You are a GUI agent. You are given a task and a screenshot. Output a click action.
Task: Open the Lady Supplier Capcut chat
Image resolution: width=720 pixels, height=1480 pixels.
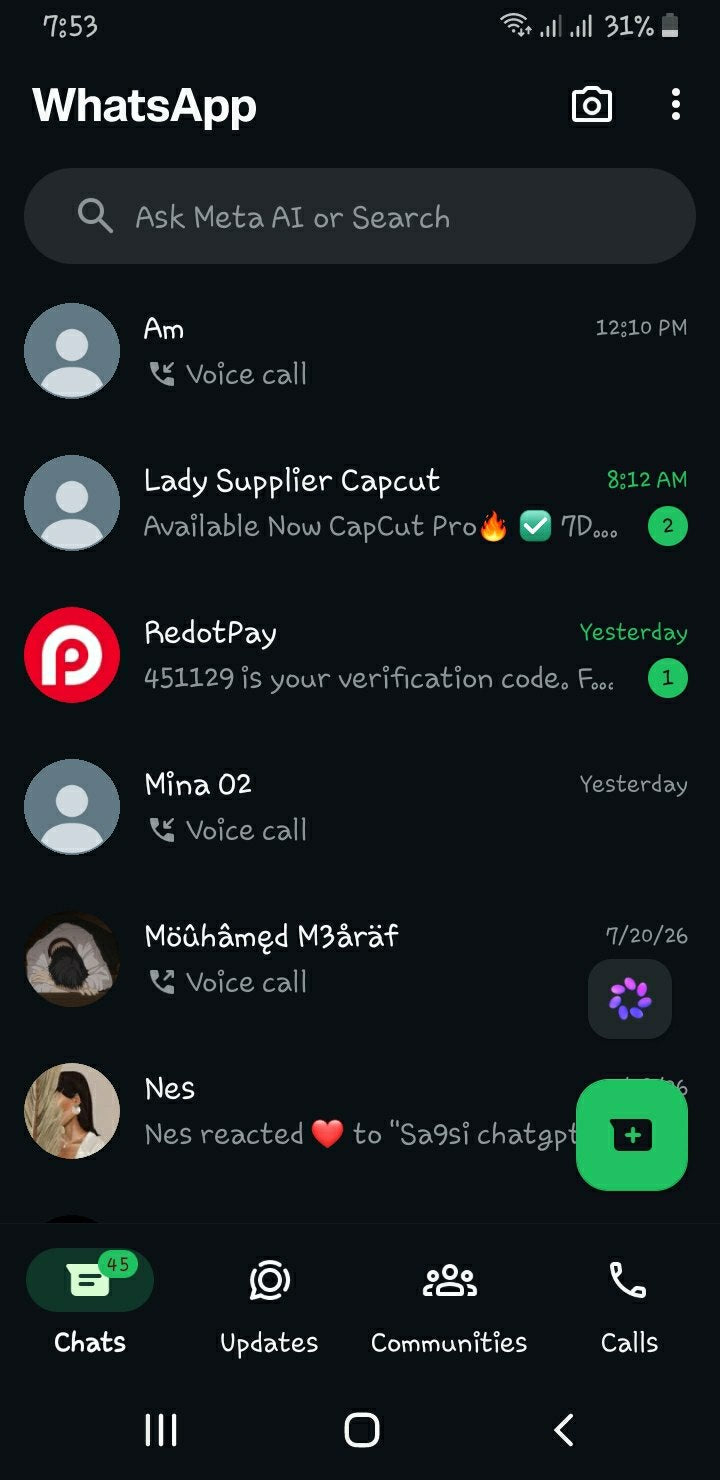pyautogui.click(x=360, y=503)
